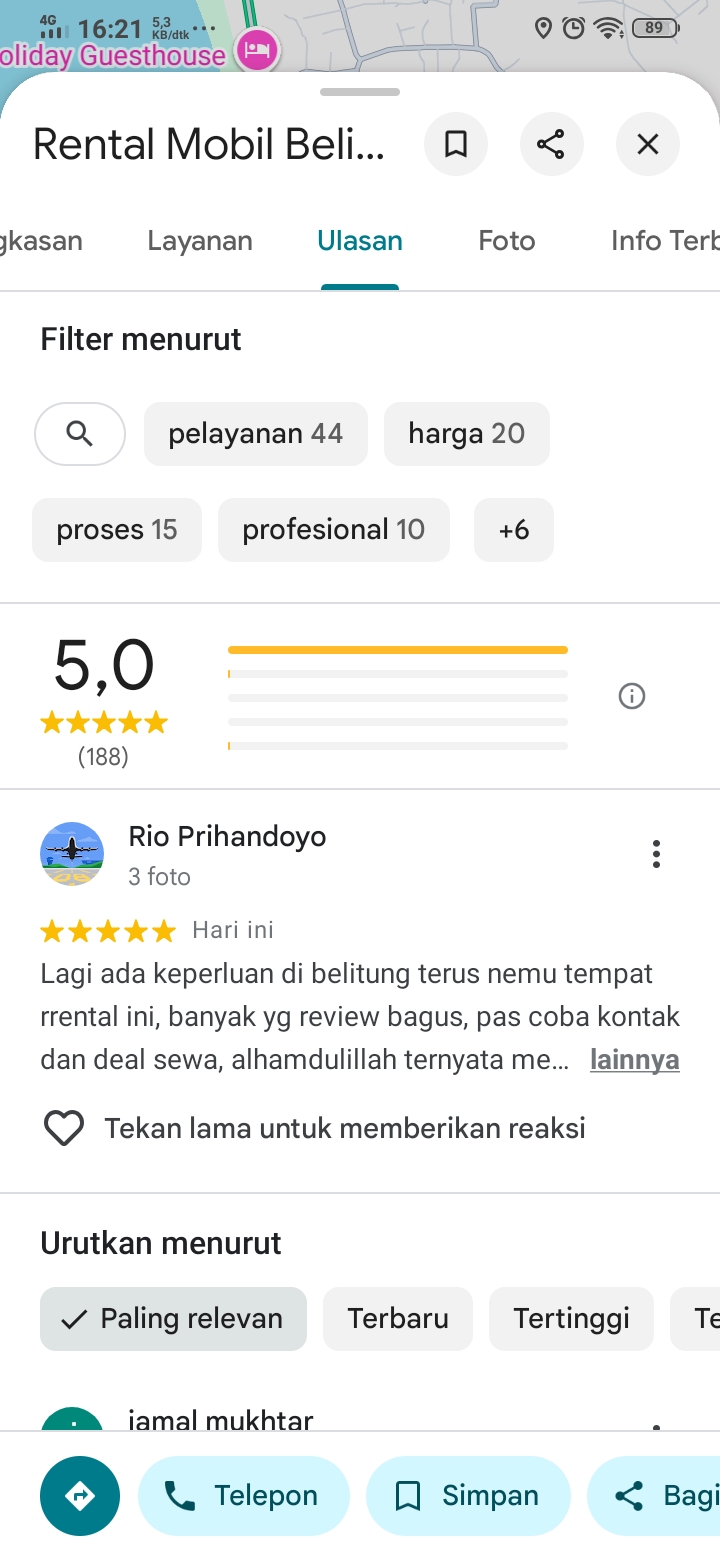The image size is (720, 1544).
Task: Share this place using the top share icon
Action: 551,145
